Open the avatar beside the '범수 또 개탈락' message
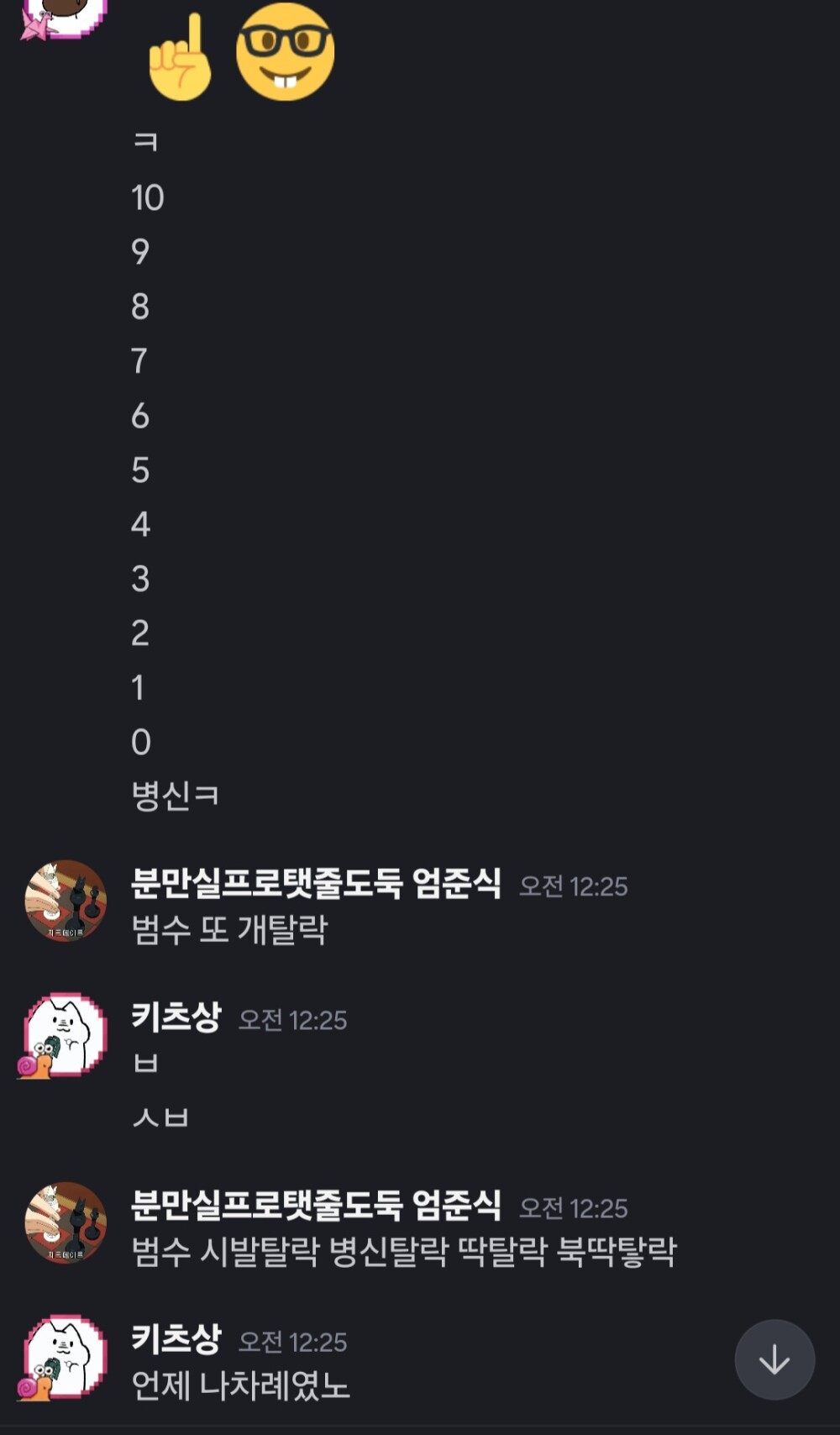Viewport: 840px width, 1435px height. [x=66, y=901]
